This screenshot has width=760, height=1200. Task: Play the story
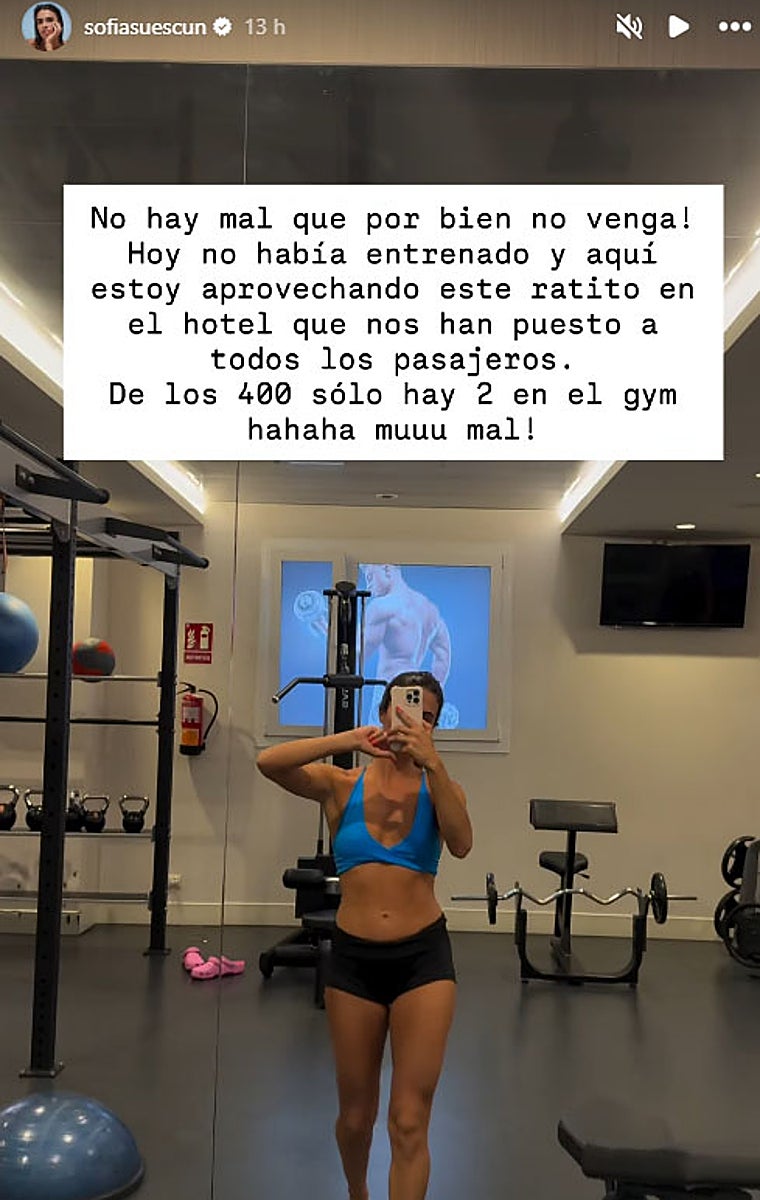(x=679, y=26)
